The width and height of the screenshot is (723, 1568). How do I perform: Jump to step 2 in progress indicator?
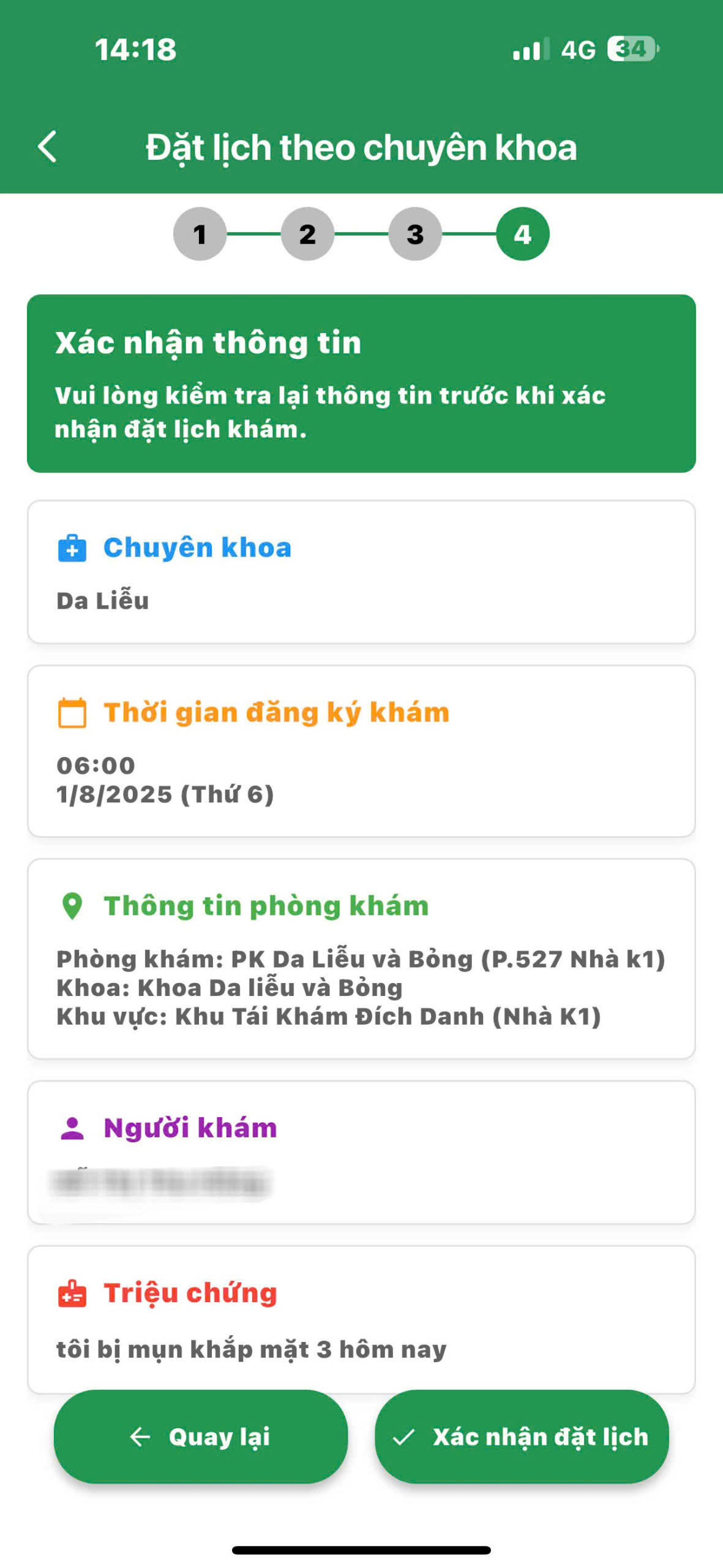click(x=307, y=234)
